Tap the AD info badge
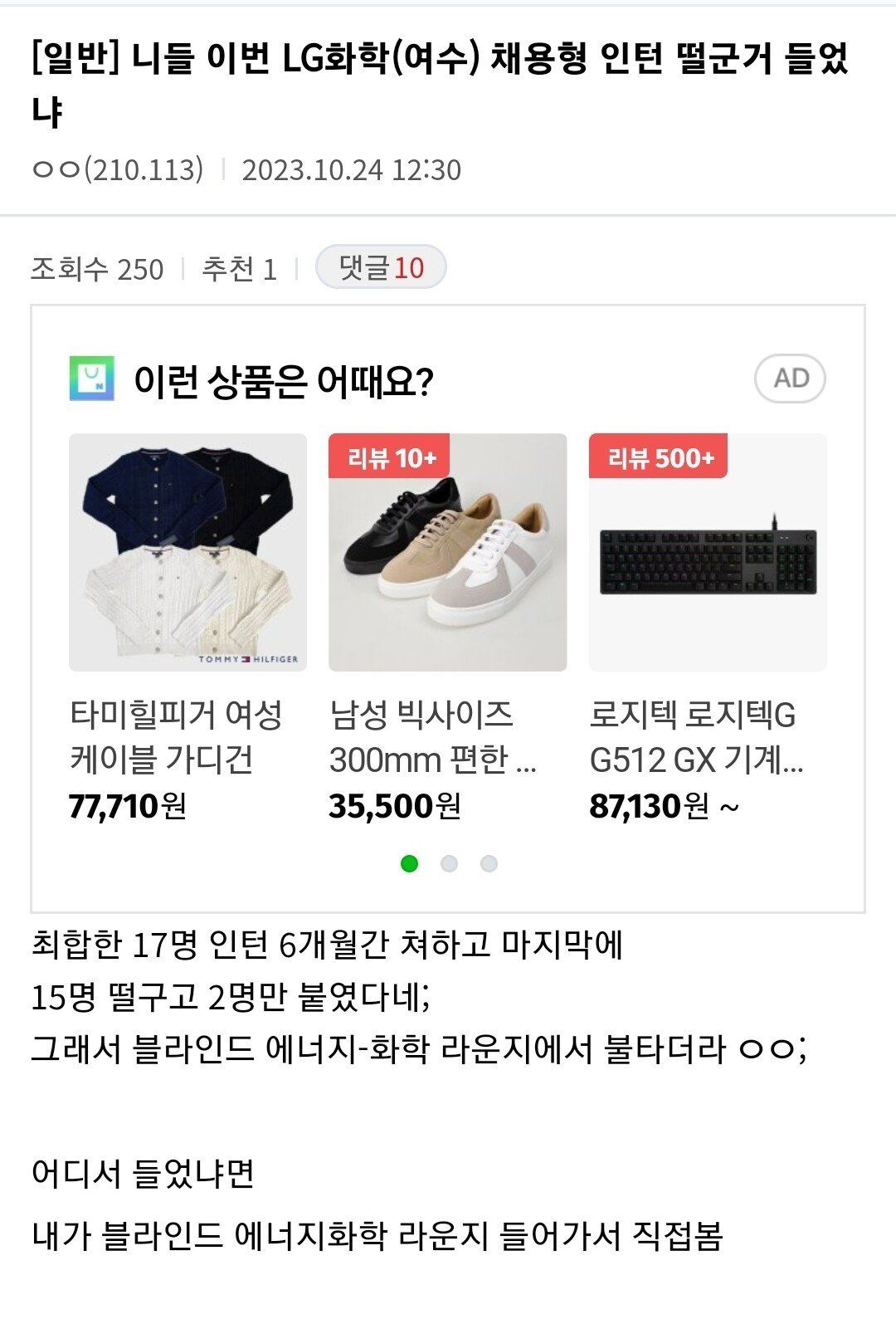Screen dimensions: 896x1319 pyautogui.click(x=790, y=379)
